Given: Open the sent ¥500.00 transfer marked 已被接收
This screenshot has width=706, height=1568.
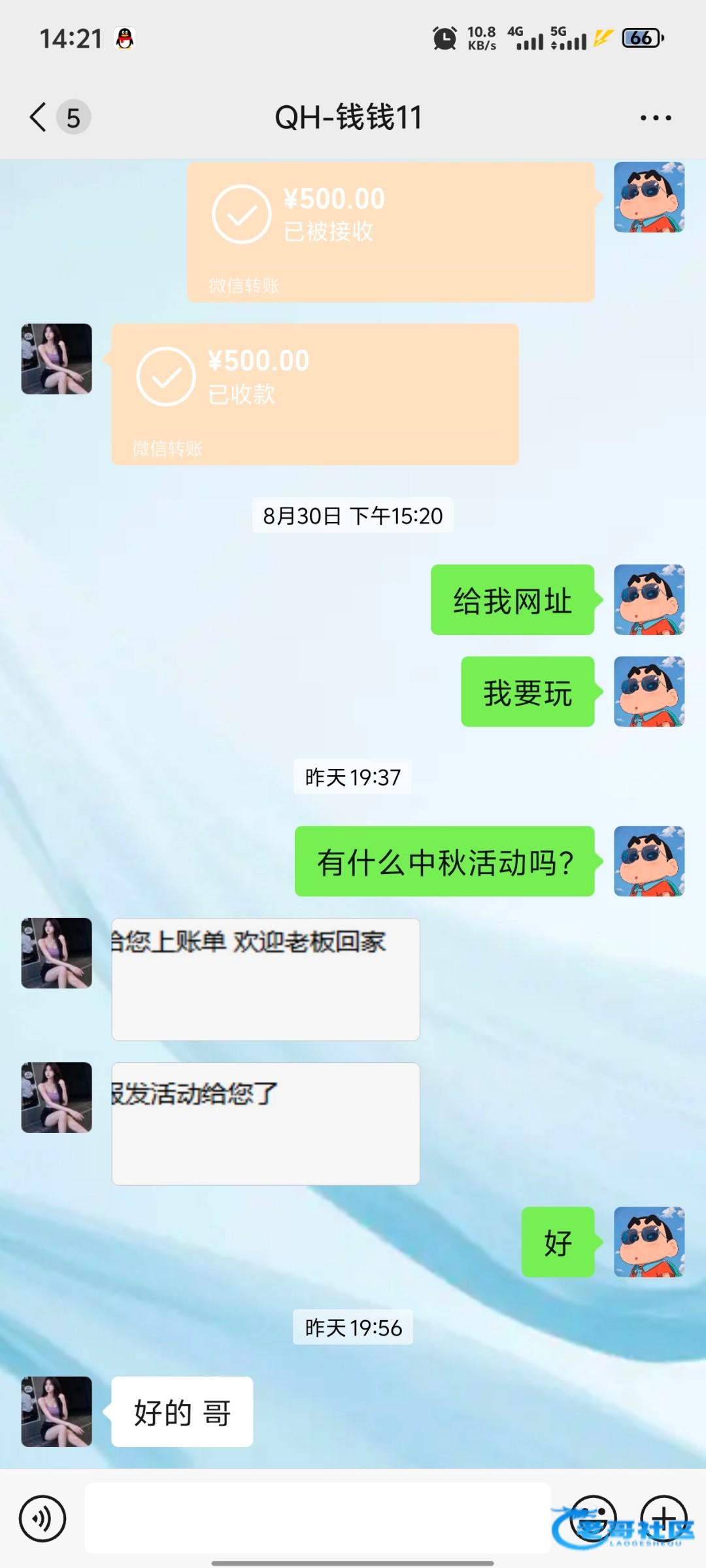Looking at the screenshot, I should 390,232.
